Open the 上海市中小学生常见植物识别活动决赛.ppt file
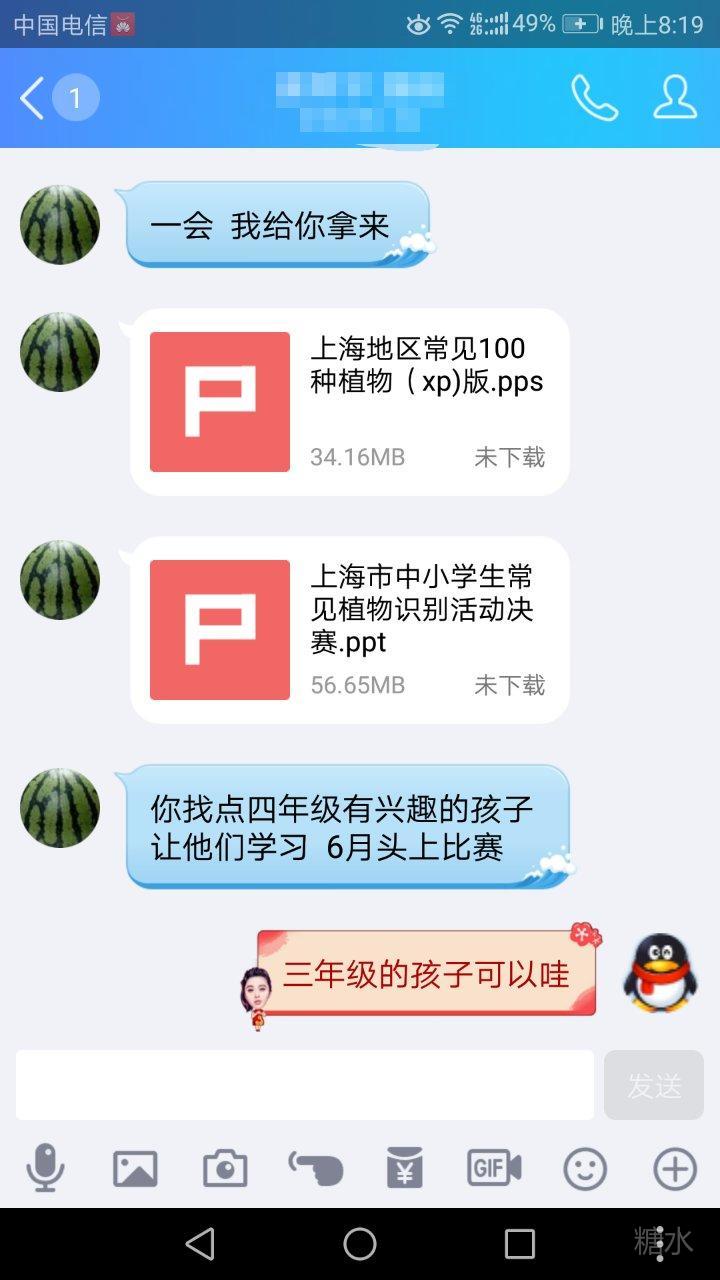This screenshot has width=720, height=1280. 349,630
